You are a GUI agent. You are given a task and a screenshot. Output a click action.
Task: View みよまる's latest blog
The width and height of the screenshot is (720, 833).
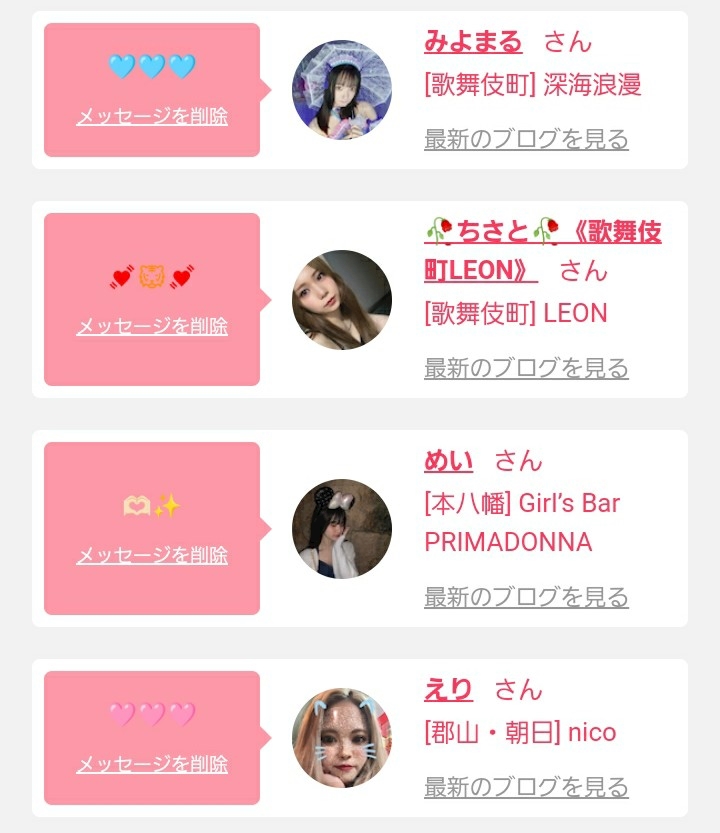click(526, 139)
